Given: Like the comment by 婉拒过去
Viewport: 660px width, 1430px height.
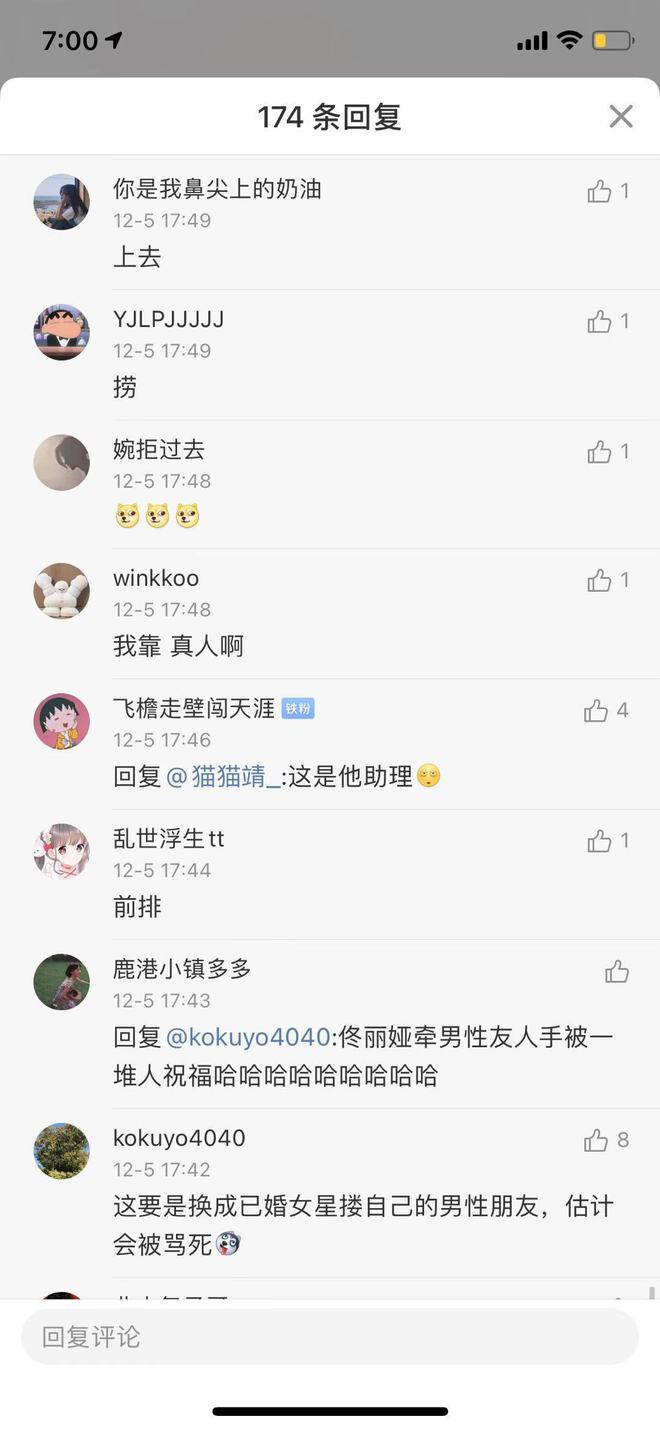Looking at the screenshot, I should (599, 452).
